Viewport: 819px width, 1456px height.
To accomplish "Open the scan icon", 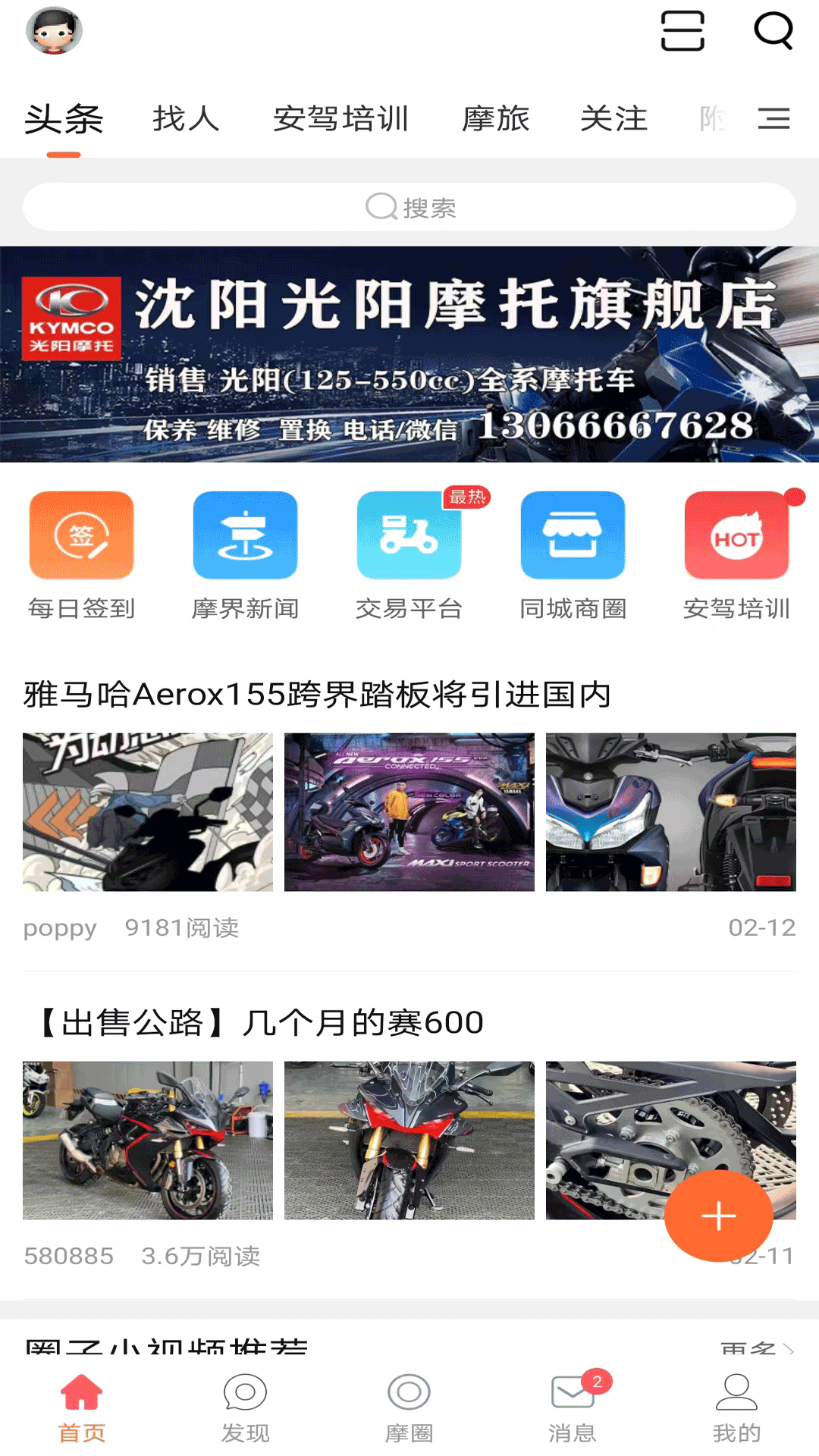I will [x=682, y=31].
